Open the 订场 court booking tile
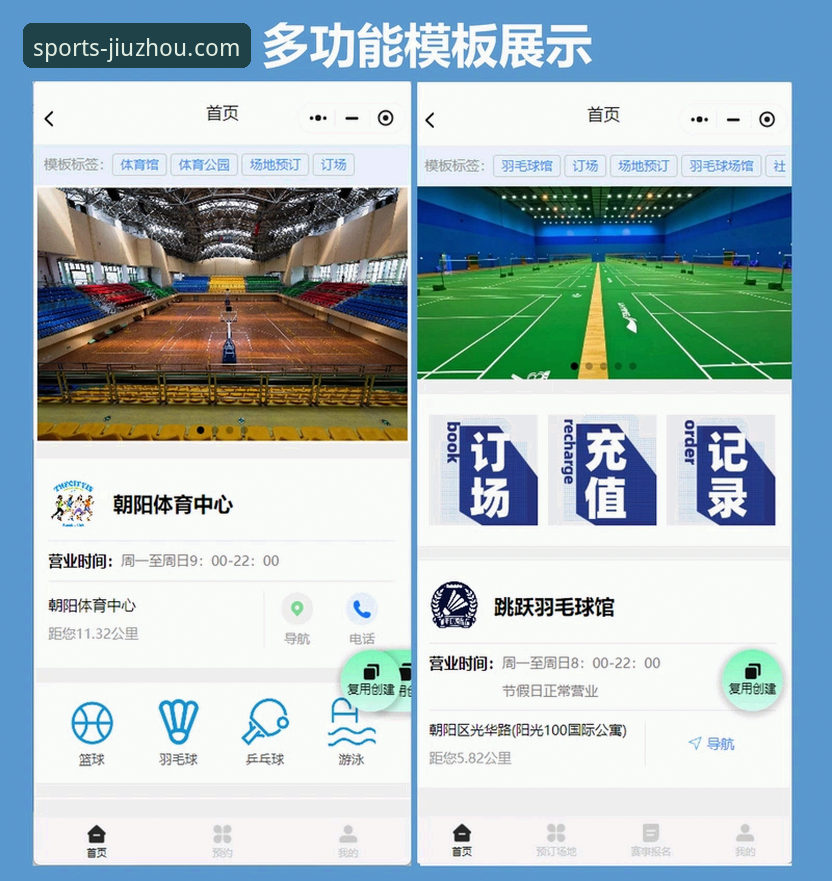This screenshot has width=832, height=881. pos(487,470)
